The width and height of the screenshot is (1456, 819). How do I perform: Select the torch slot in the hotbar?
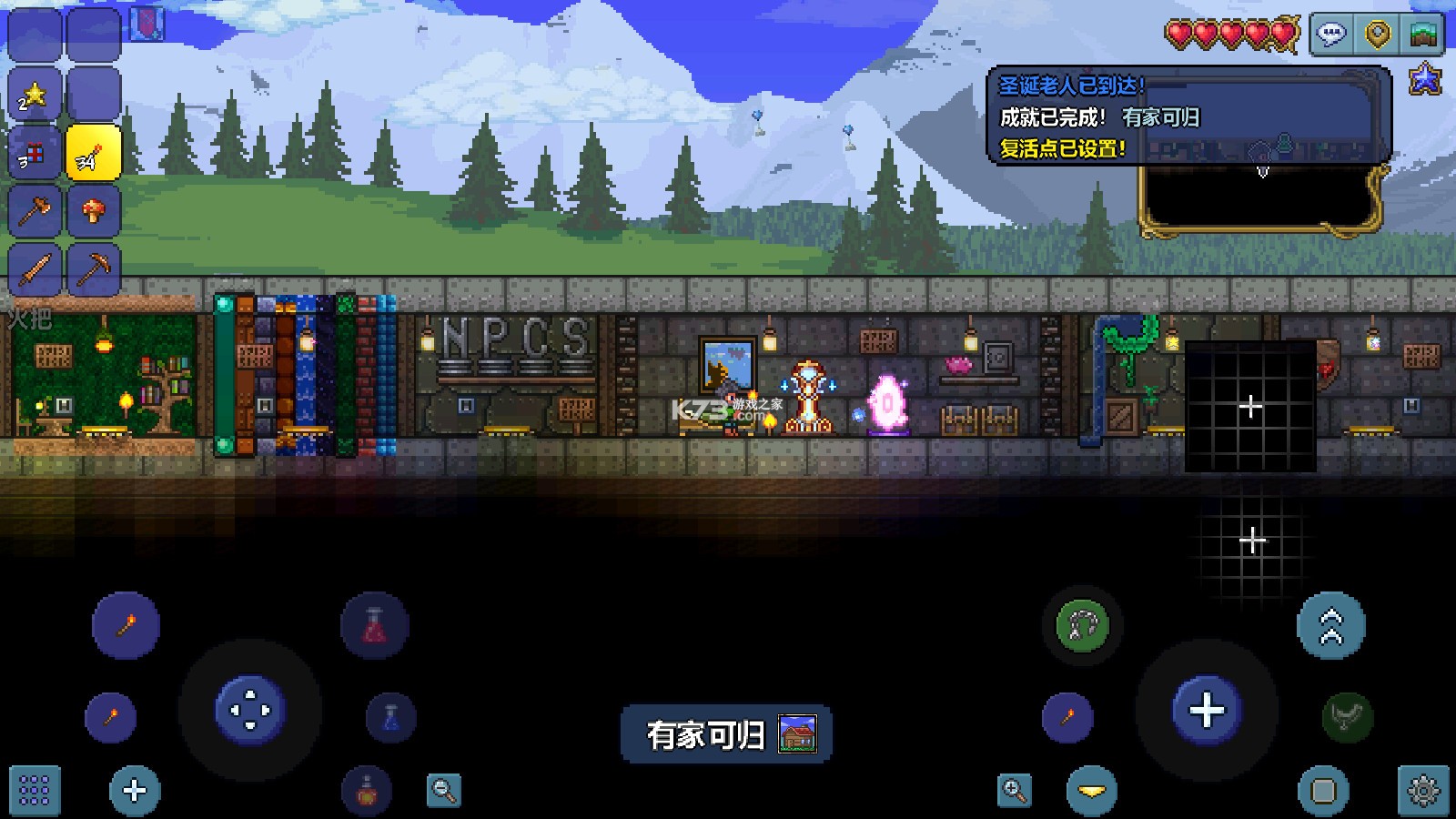(x=93, y=153)
